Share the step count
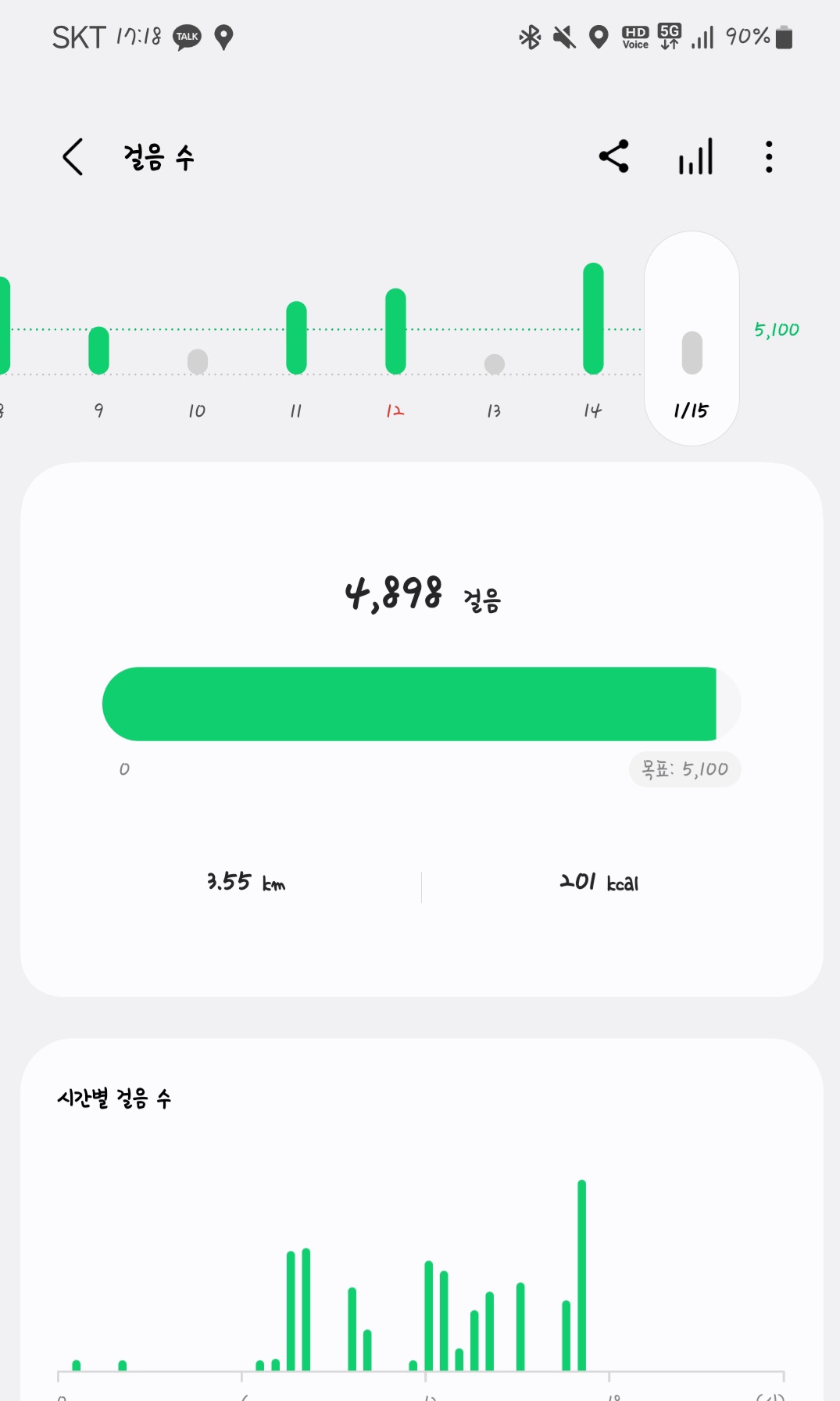This screenshot has width=840, height=1401. (614, 156)
